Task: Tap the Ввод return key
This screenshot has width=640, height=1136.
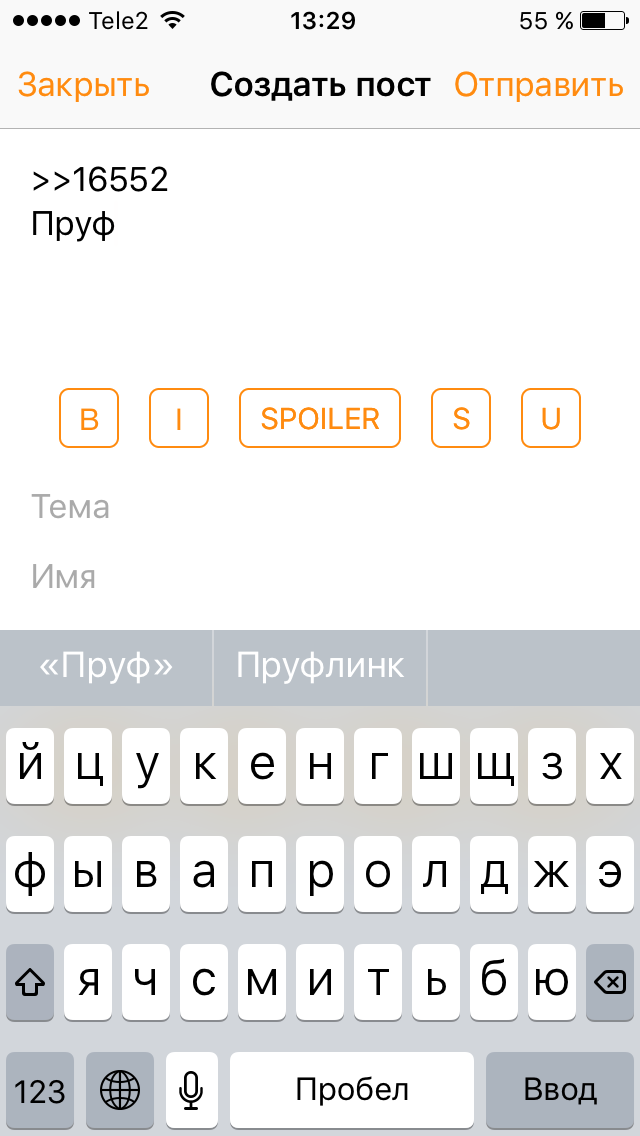Action: 560,1090
